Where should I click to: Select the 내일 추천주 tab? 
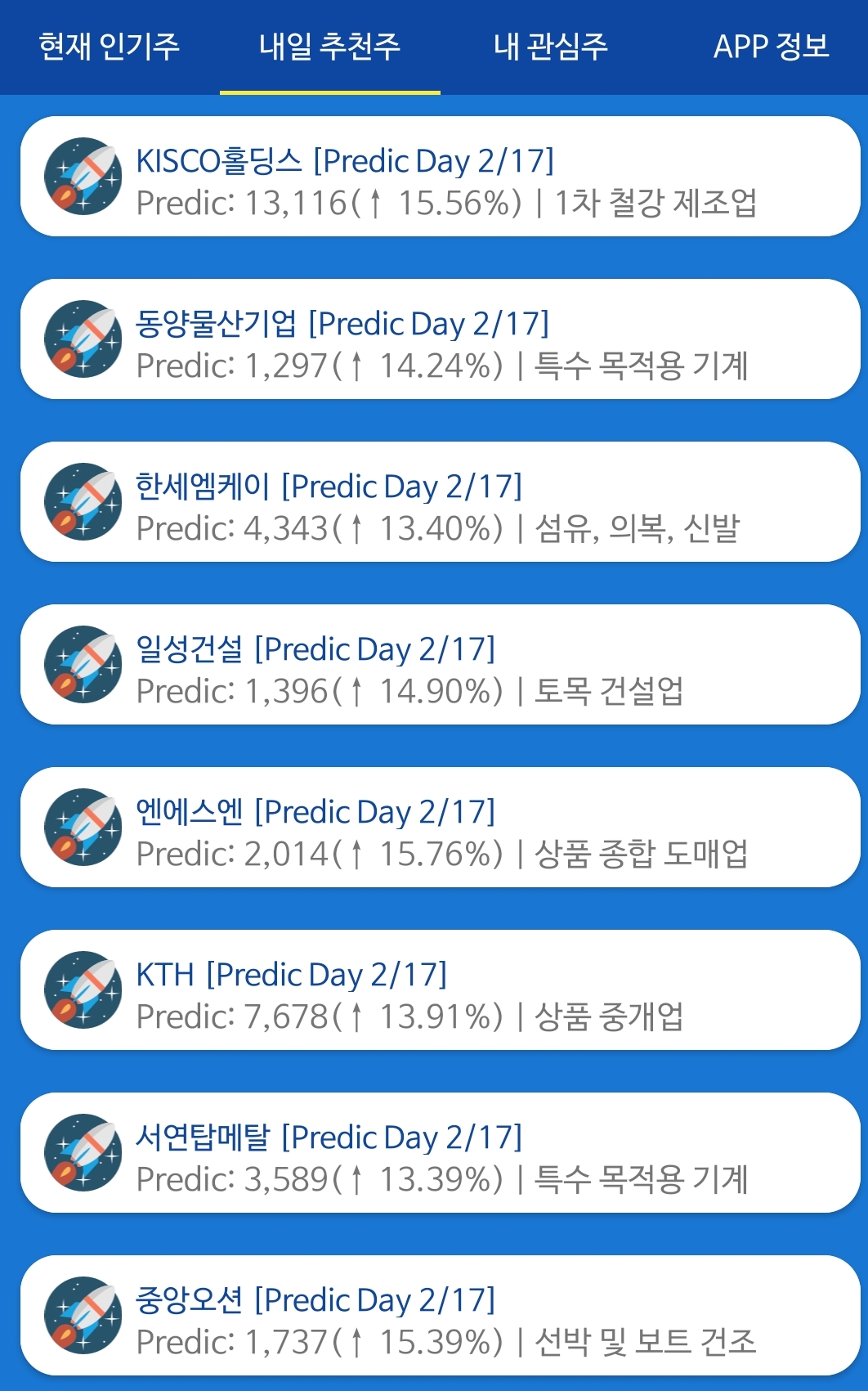coord(330,47)
